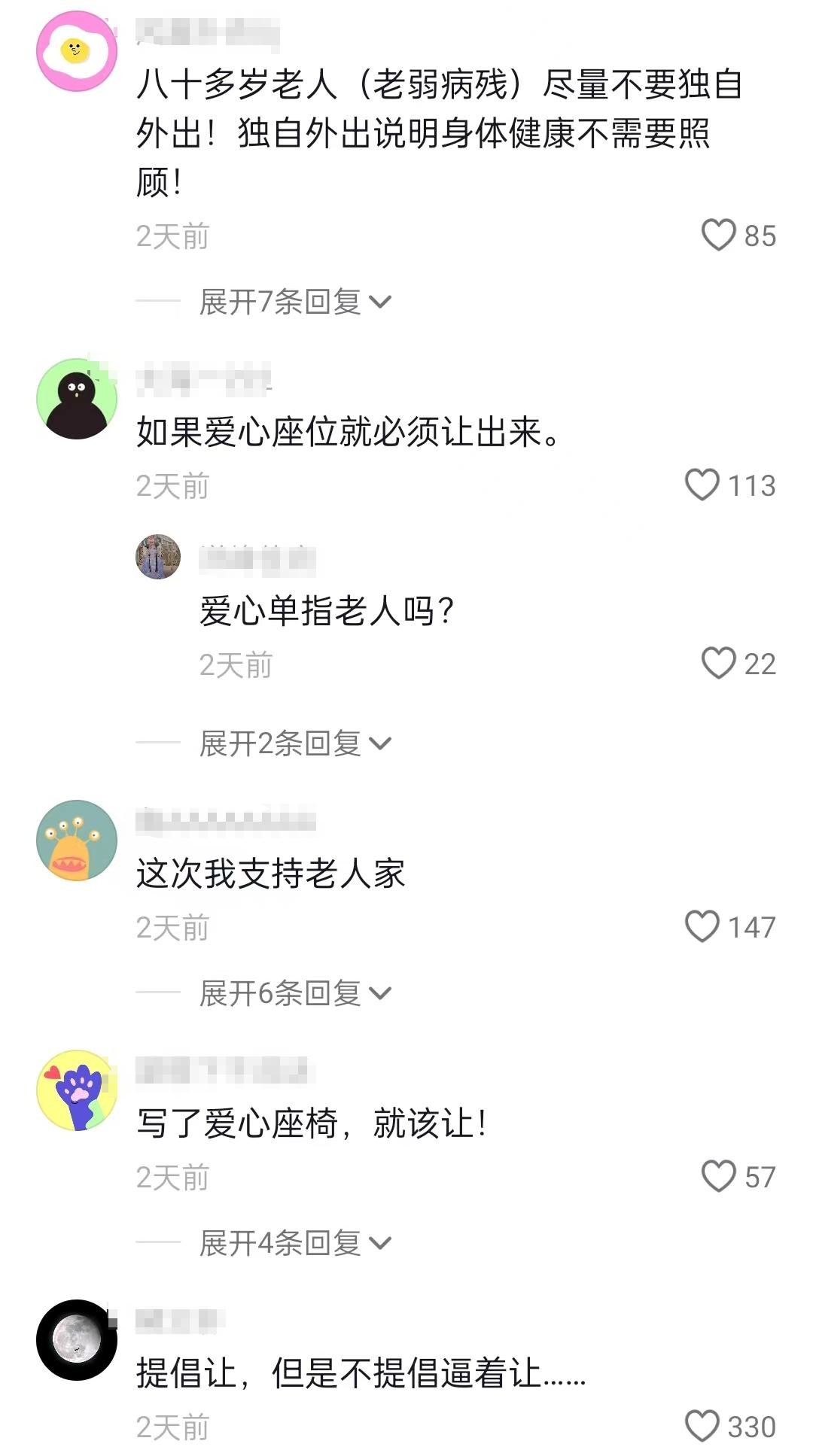Viewport: 813px width, 1456px height.
Task: Expand 展开7条回复 replies
Action: click(x=294, y=302)
